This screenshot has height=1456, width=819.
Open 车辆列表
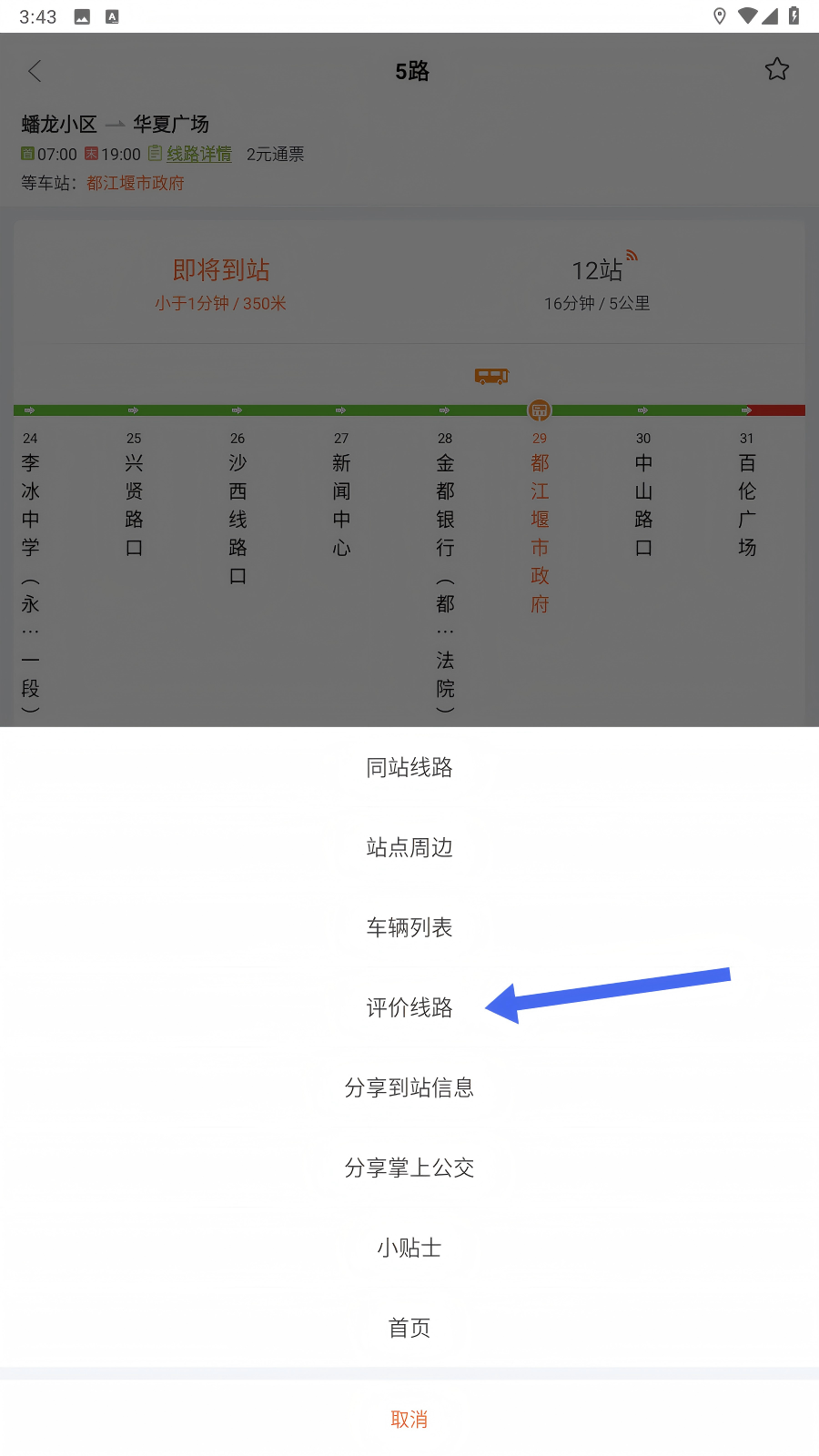point(409,927)
